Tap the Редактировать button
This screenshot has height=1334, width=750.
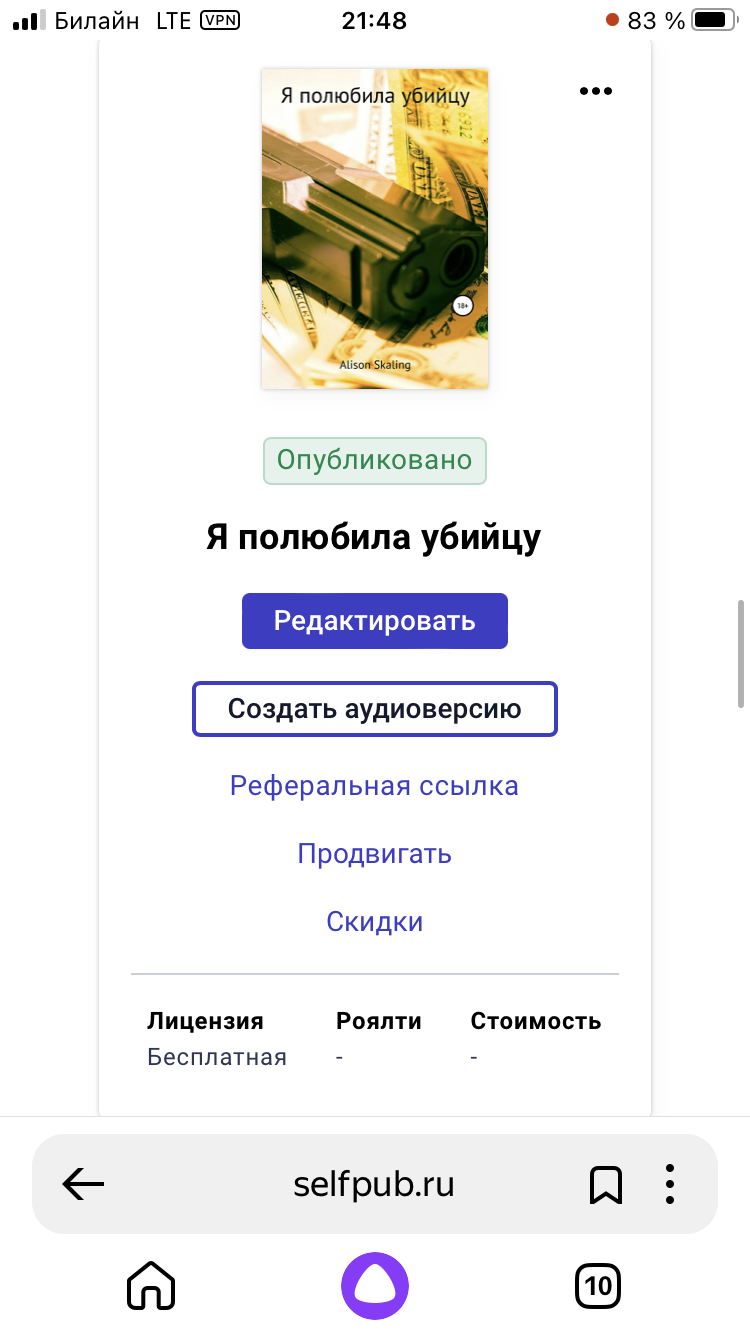coord(374,621)
